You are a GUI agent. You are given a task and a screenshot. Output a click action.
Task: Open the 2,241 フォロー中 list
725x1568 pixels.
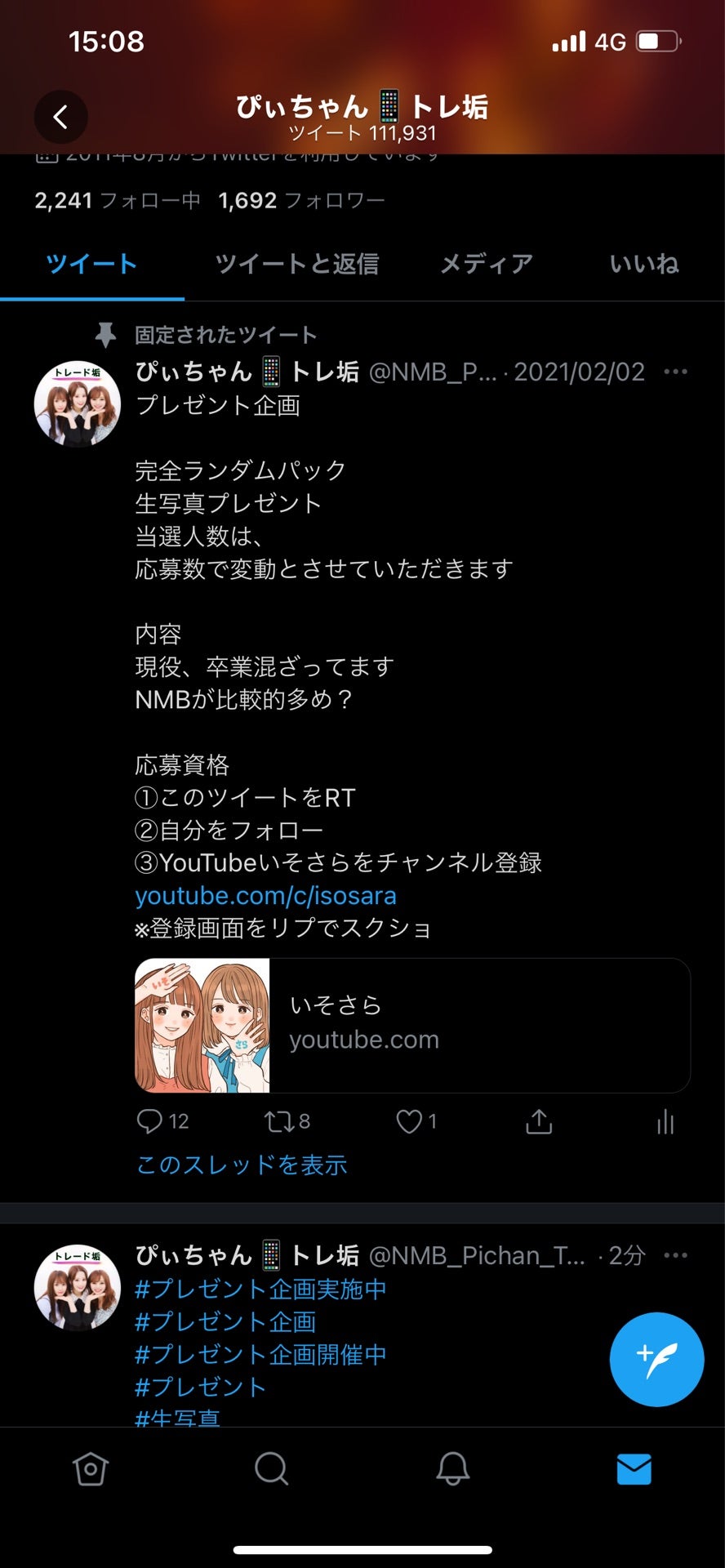tap(118, 201)
